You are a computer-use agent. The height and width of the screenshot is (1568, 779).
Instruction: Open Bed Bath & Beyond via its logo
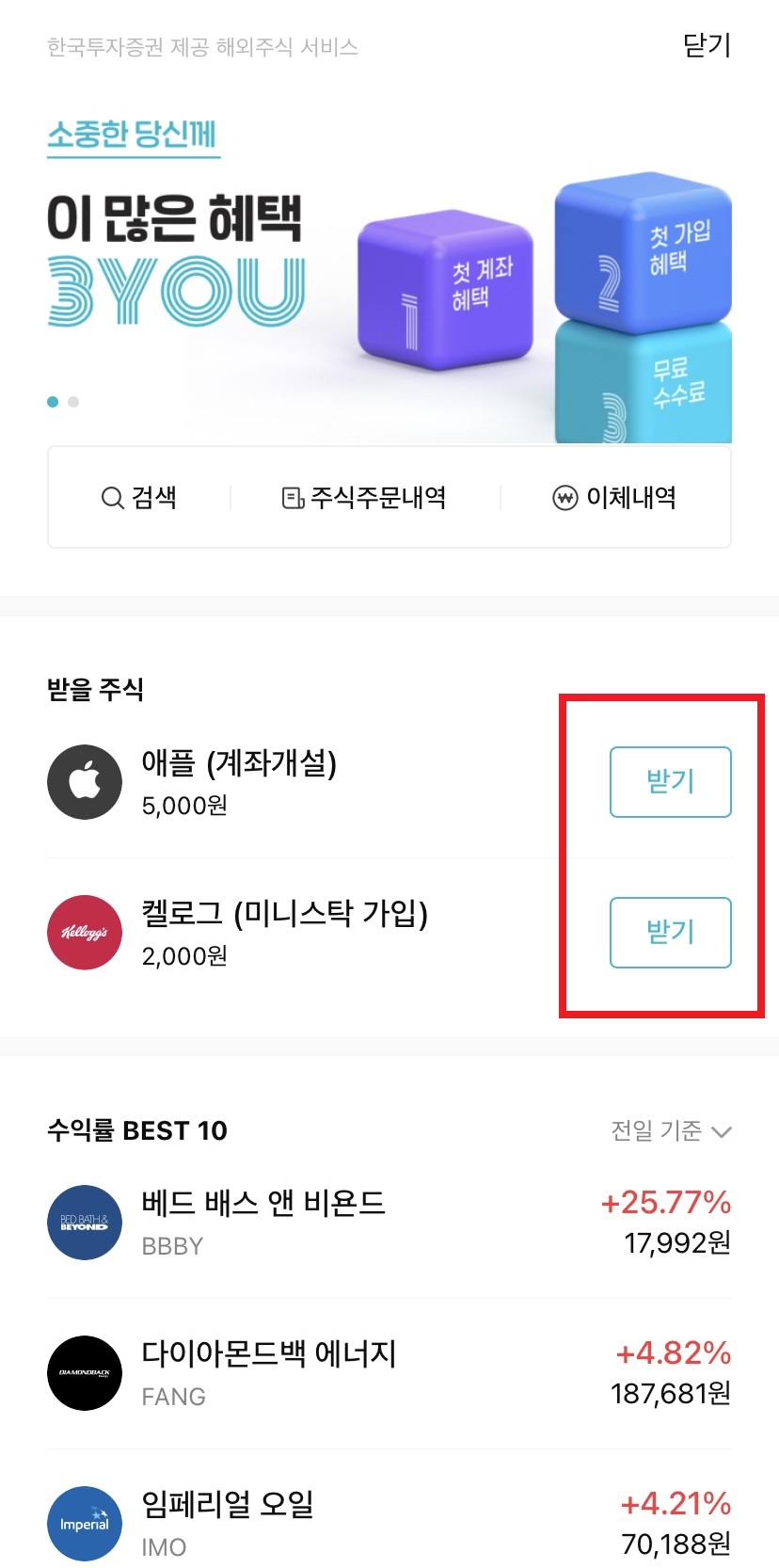coord(84,1222)
